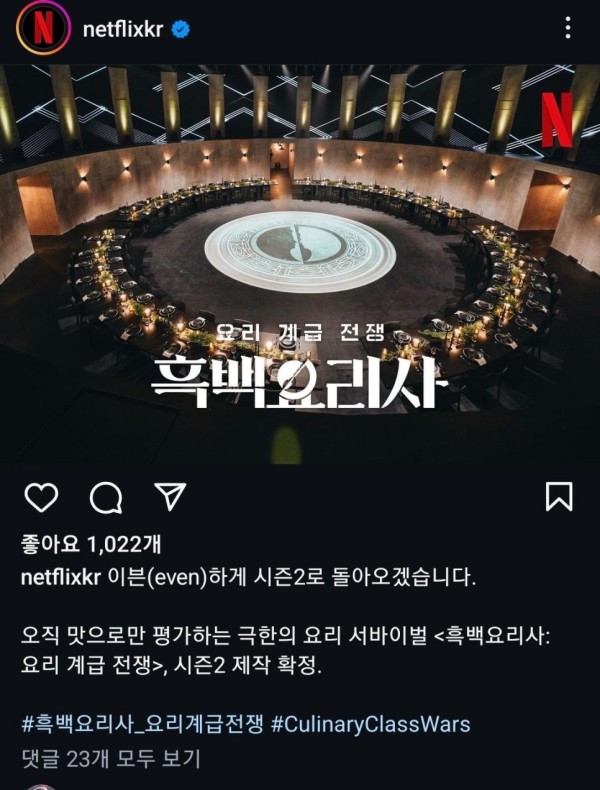Open the post overflow menu
The height and width of the screenshot is (790, 600).
[x=568, y=28]
